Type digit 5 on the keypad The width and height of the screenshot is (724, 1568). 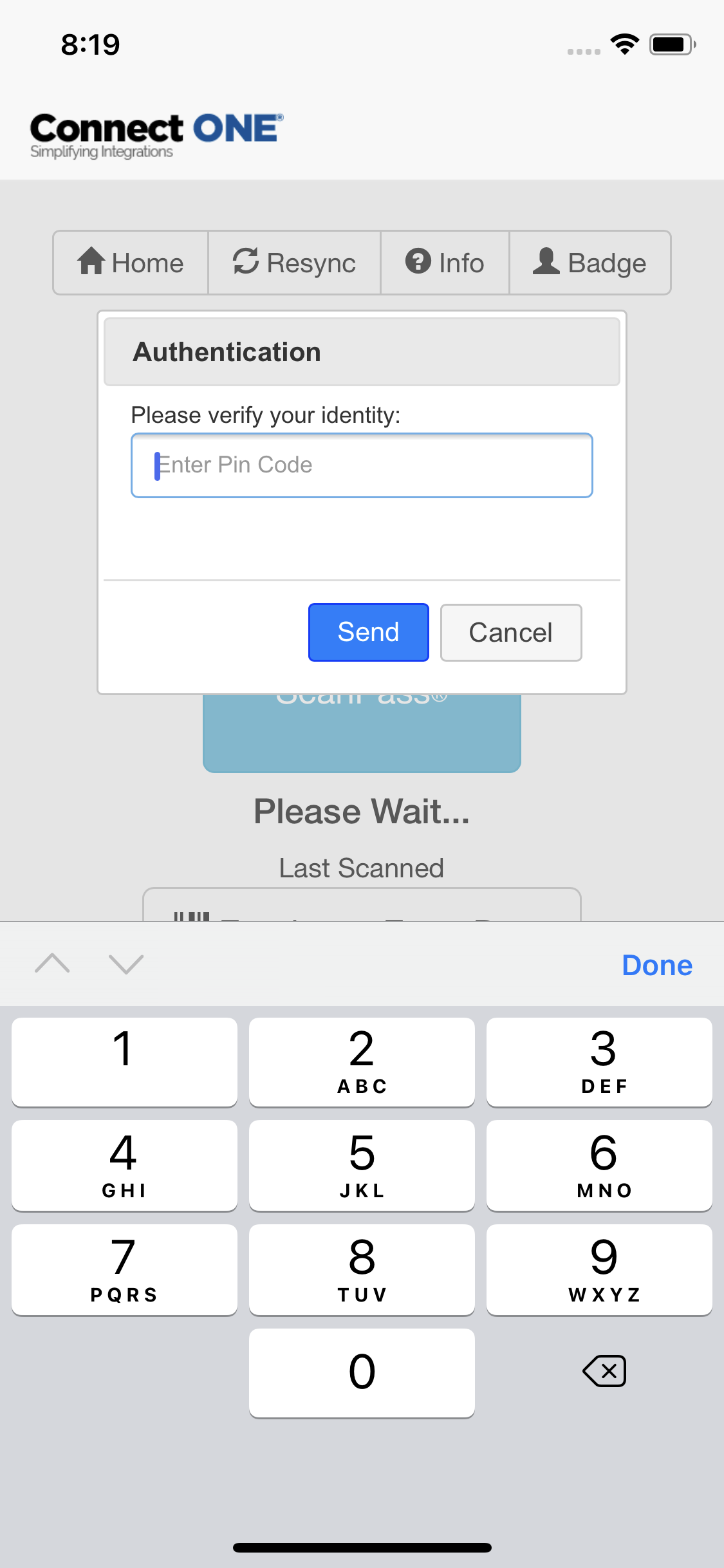click(362, 1165)
